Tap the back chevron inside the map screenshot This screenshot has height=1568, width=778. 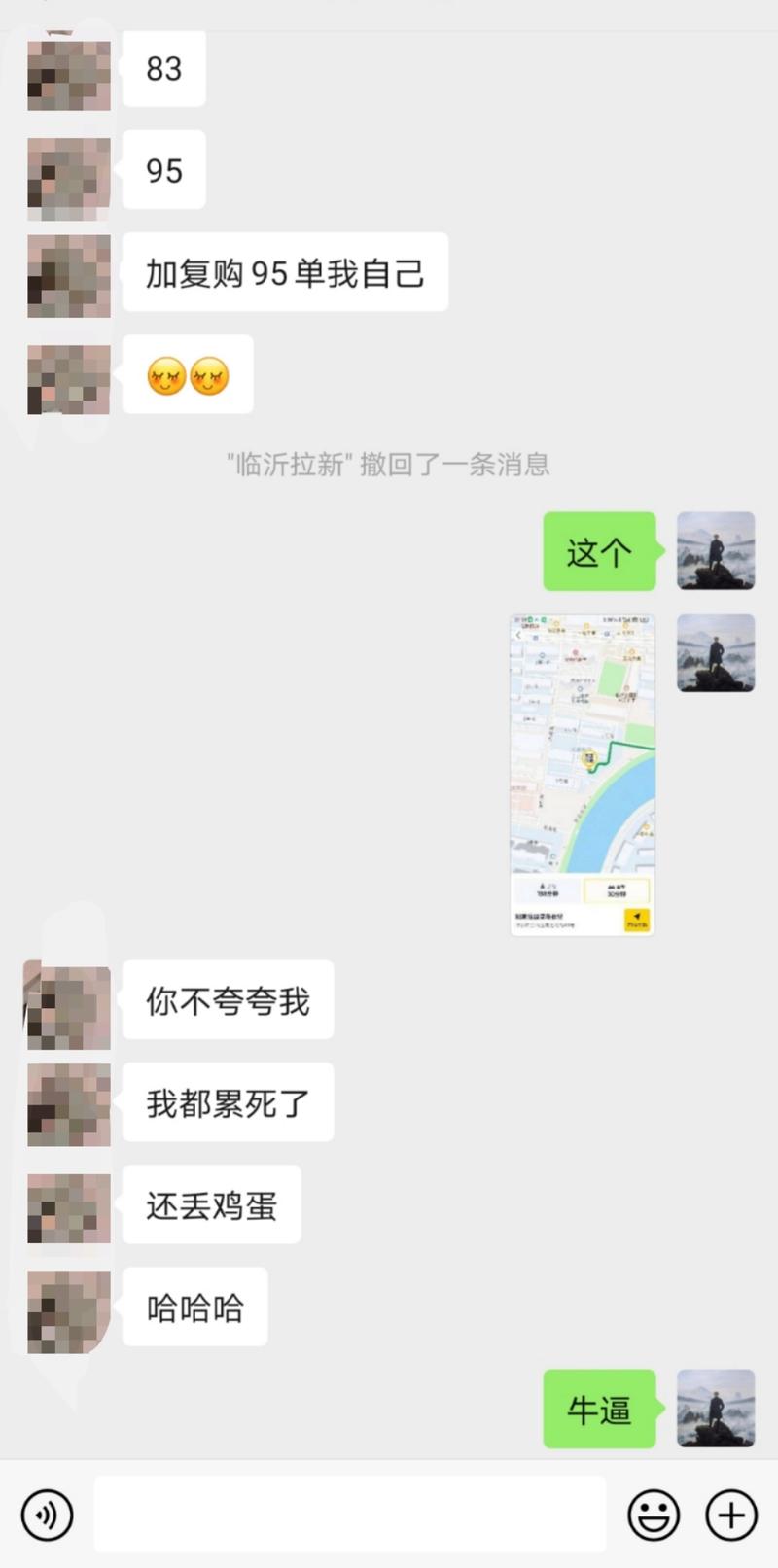click(x=517, y=635)
